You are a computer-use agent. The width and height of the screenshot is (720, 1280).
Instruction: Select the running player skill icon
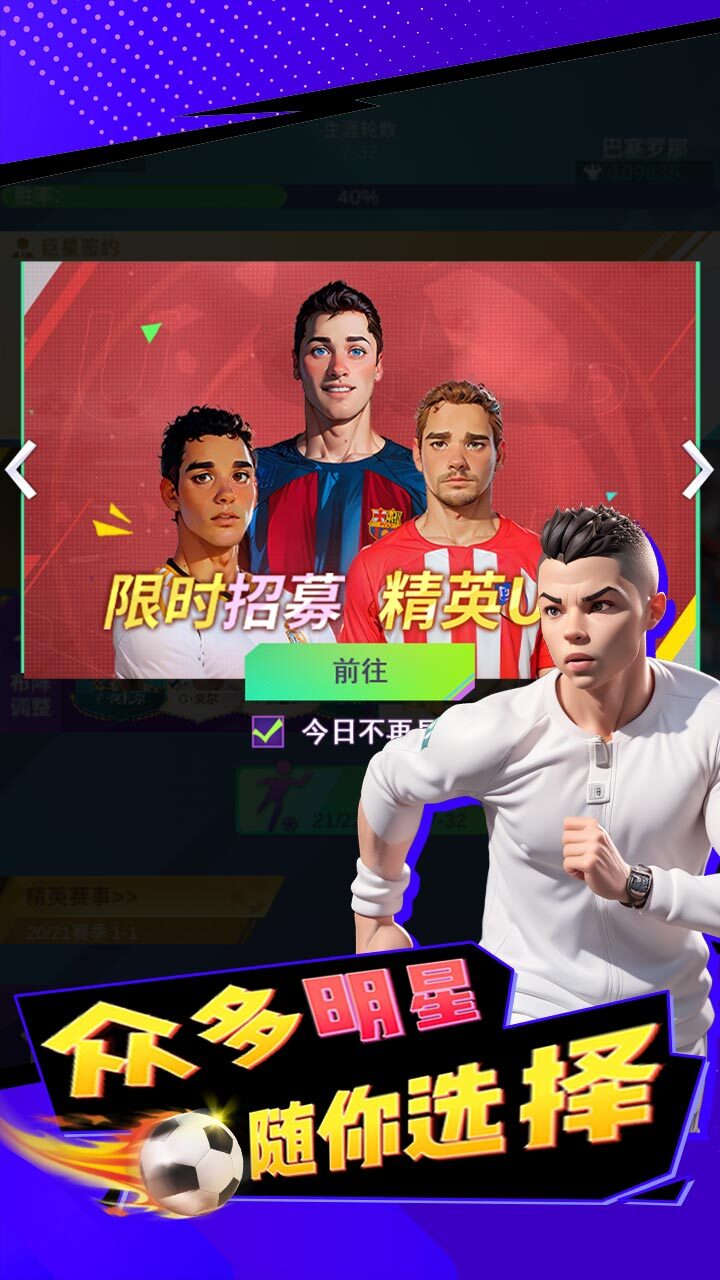tap(278, 788)
